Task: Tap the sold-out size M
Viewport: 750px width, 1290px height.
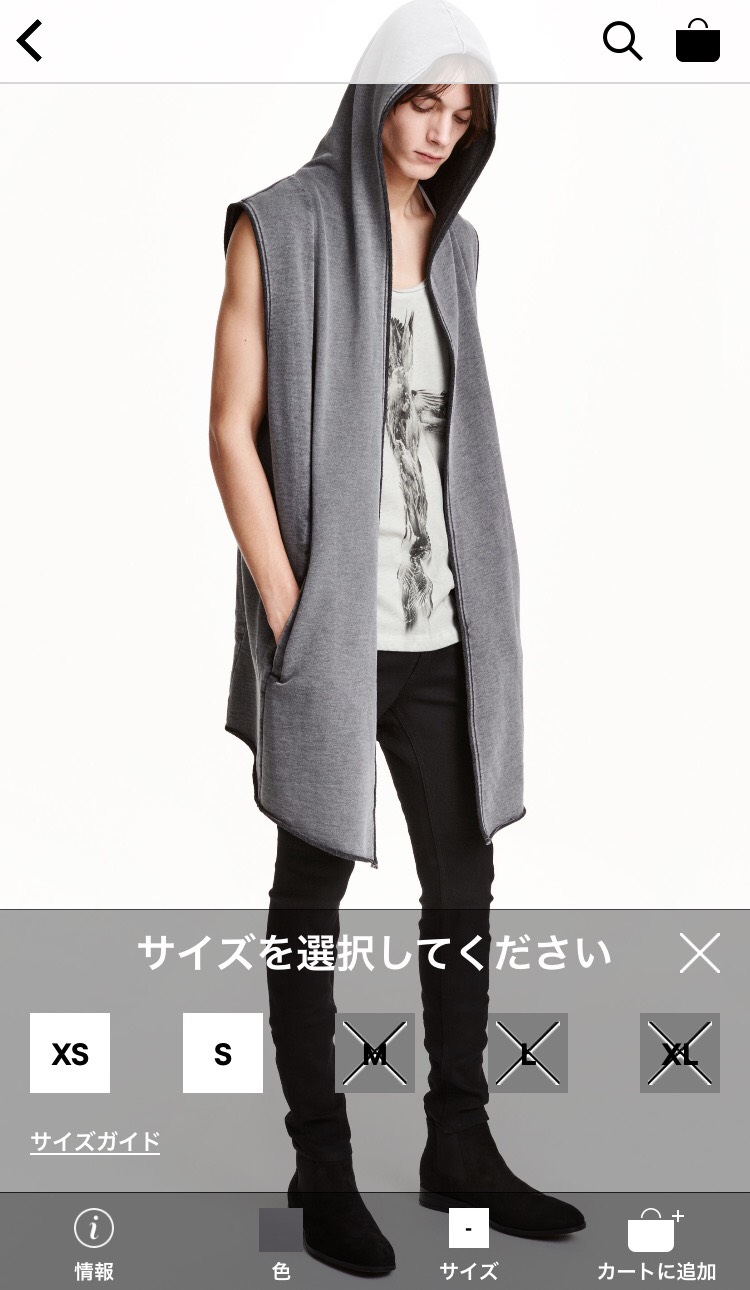Action: [x=375, y=1053]
